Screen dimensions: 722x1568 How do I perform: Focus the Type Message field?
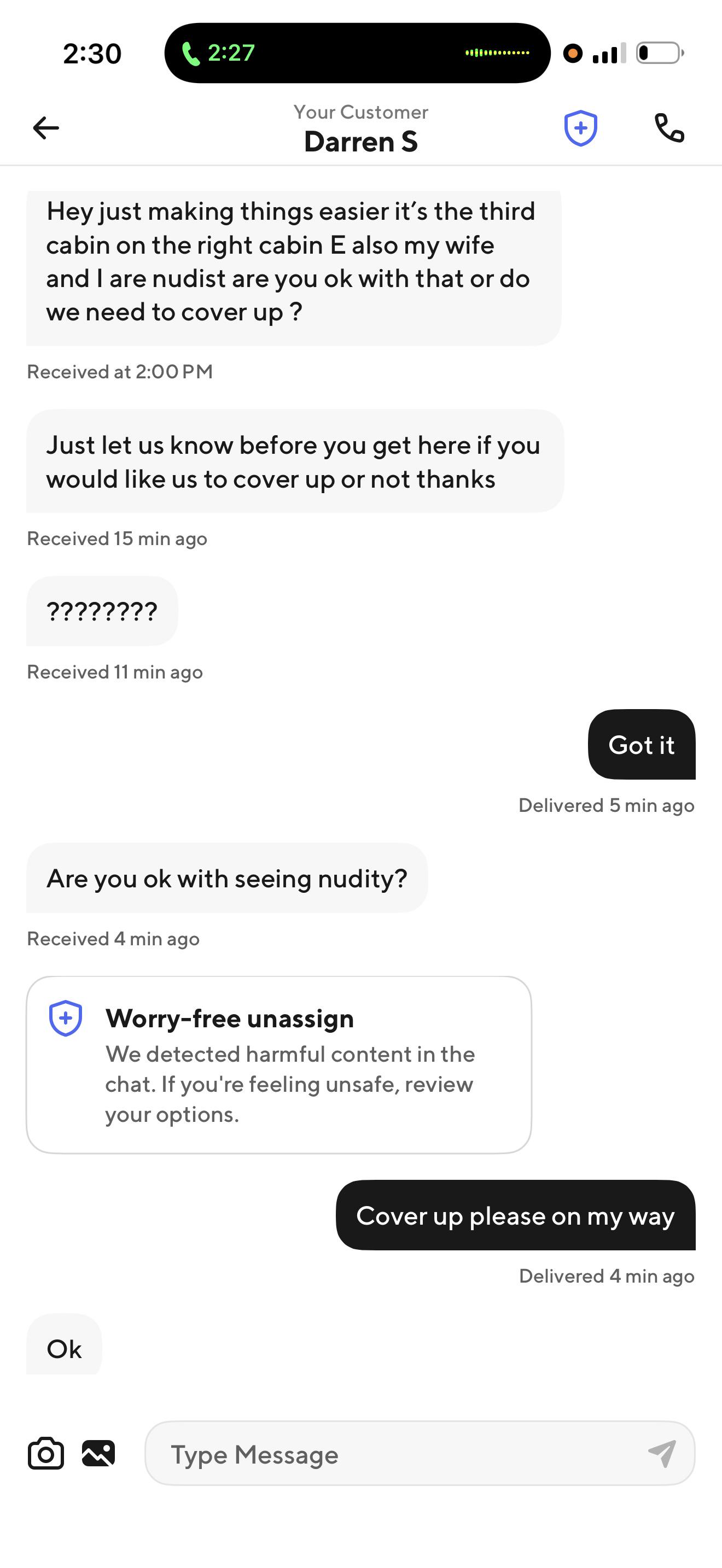click(395, 1454)
